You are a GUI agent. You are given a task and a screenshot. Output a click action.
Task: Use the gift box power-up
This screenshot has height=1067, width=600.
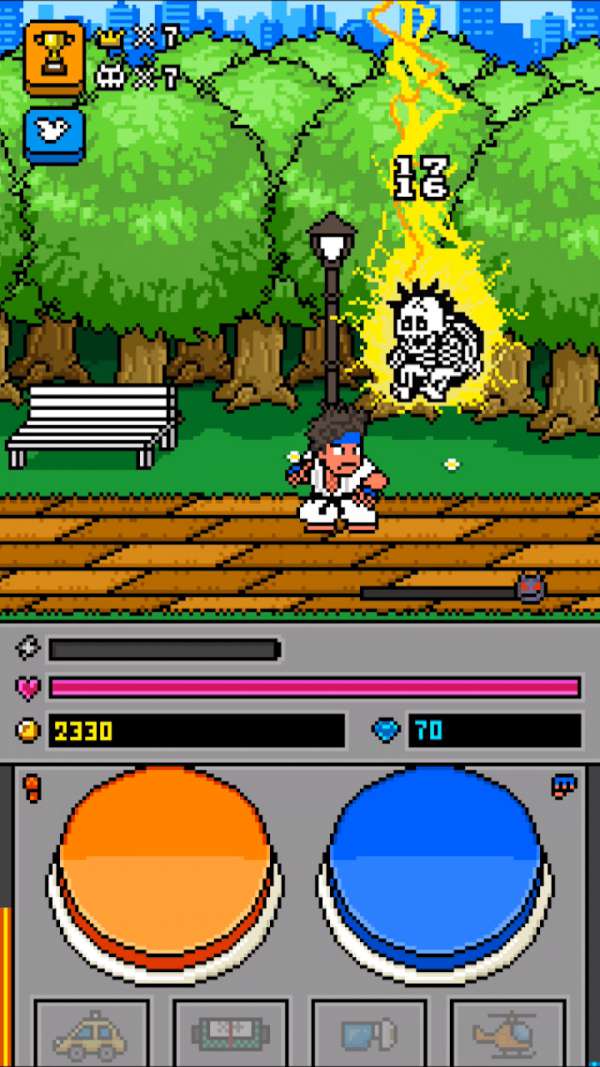tap(230, 1033)
